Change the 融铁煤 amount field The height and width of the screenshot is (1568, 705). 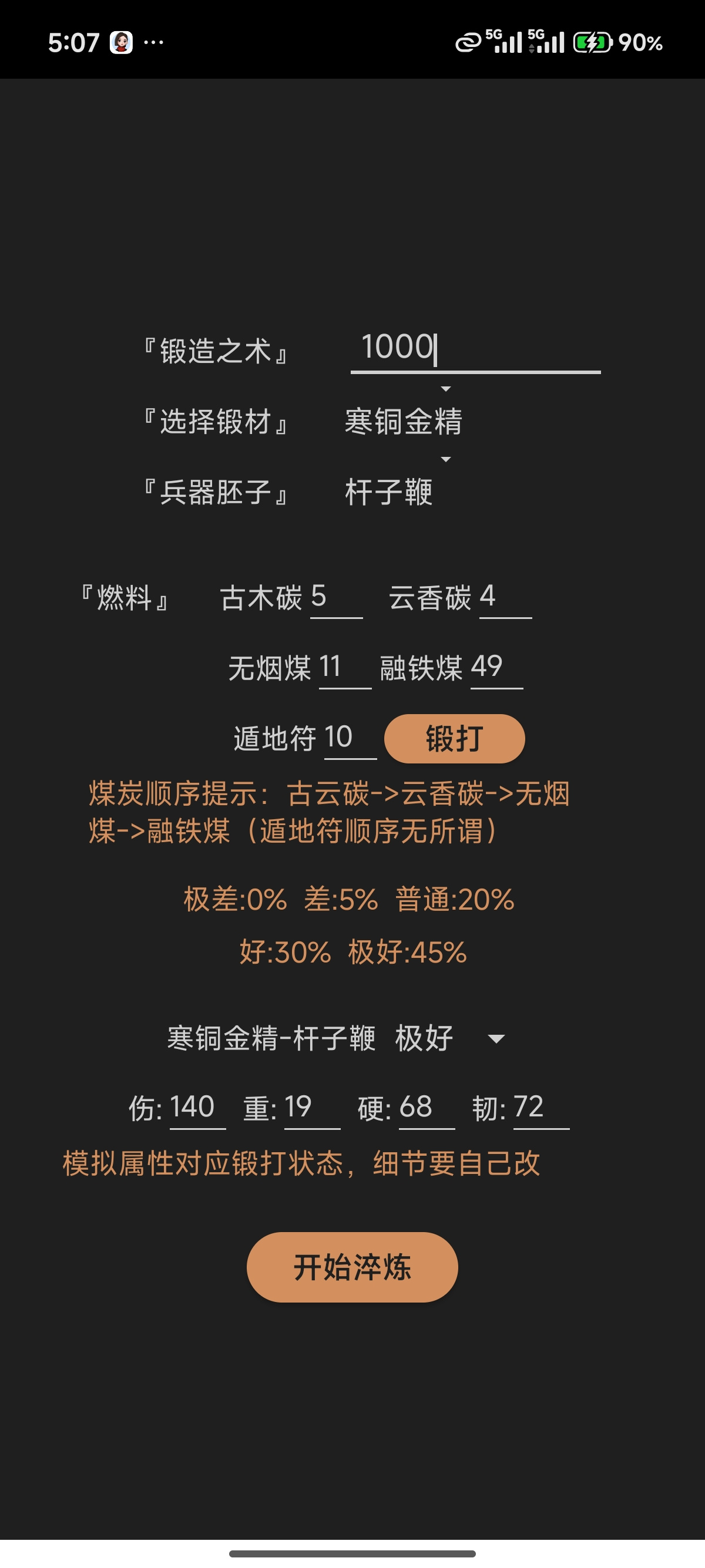click(x=496, y=668)
